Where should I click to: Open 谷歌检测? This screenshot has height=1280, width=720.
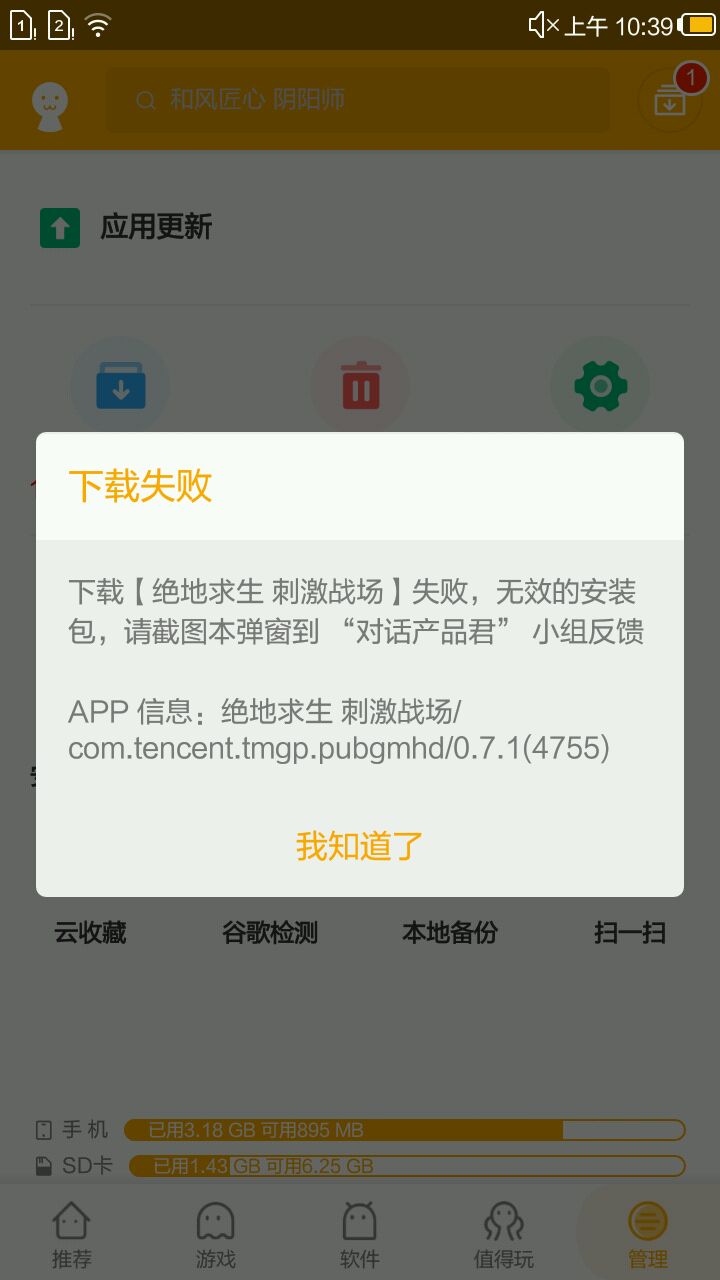(x=270, y=933)
